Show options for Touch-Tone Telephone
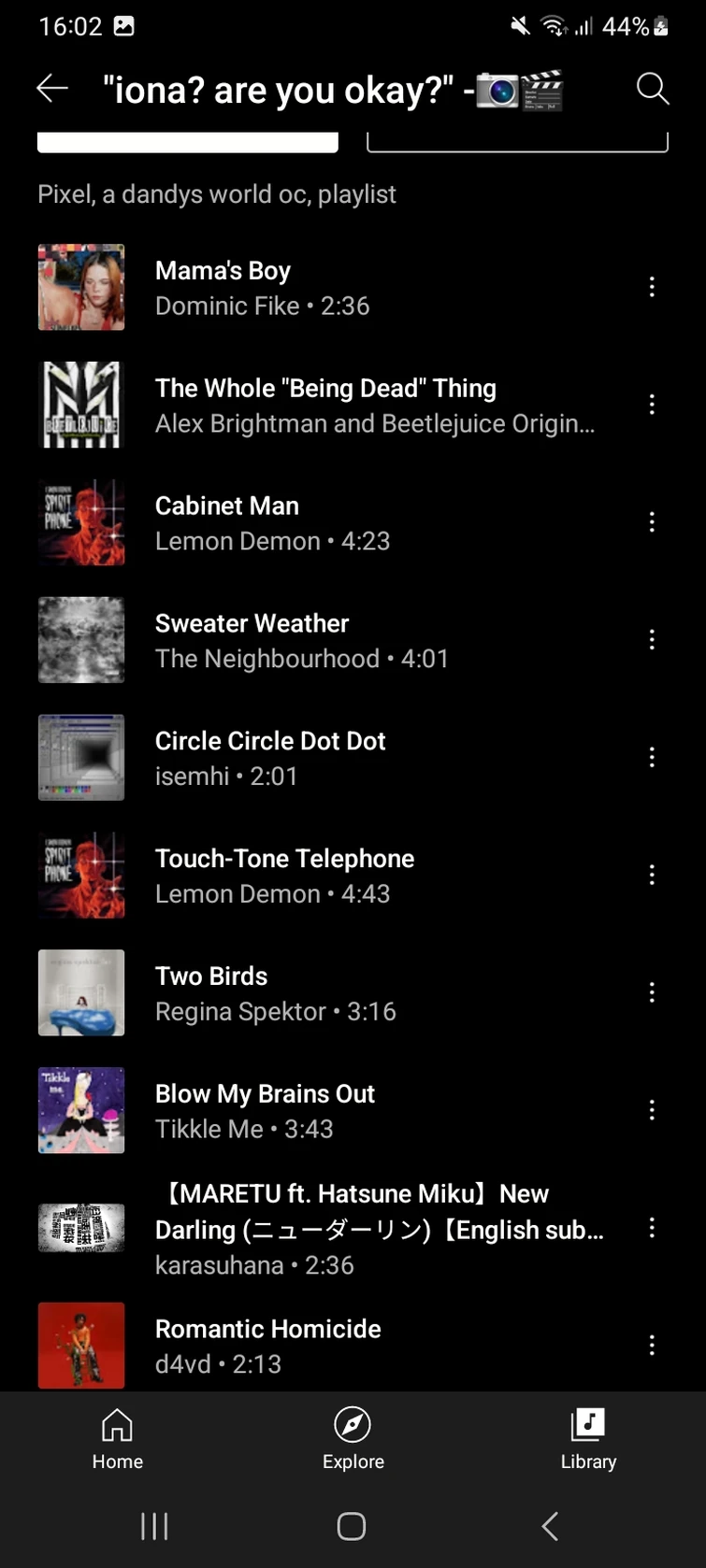Screen dimensions: 706x1568 point(652,876)
